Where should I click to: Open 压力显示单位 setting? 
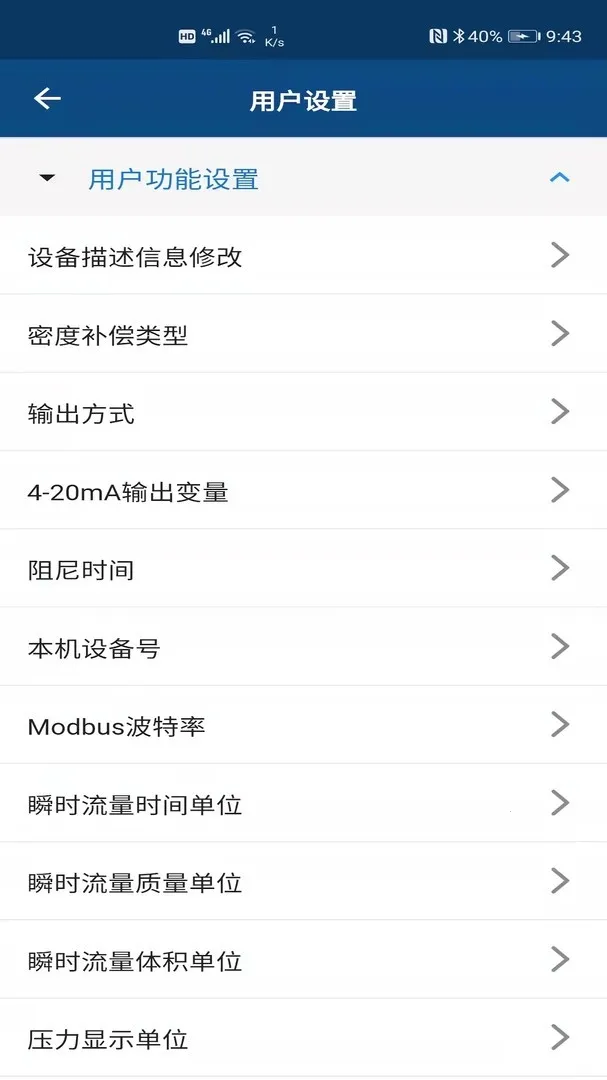coord(303,1038)
